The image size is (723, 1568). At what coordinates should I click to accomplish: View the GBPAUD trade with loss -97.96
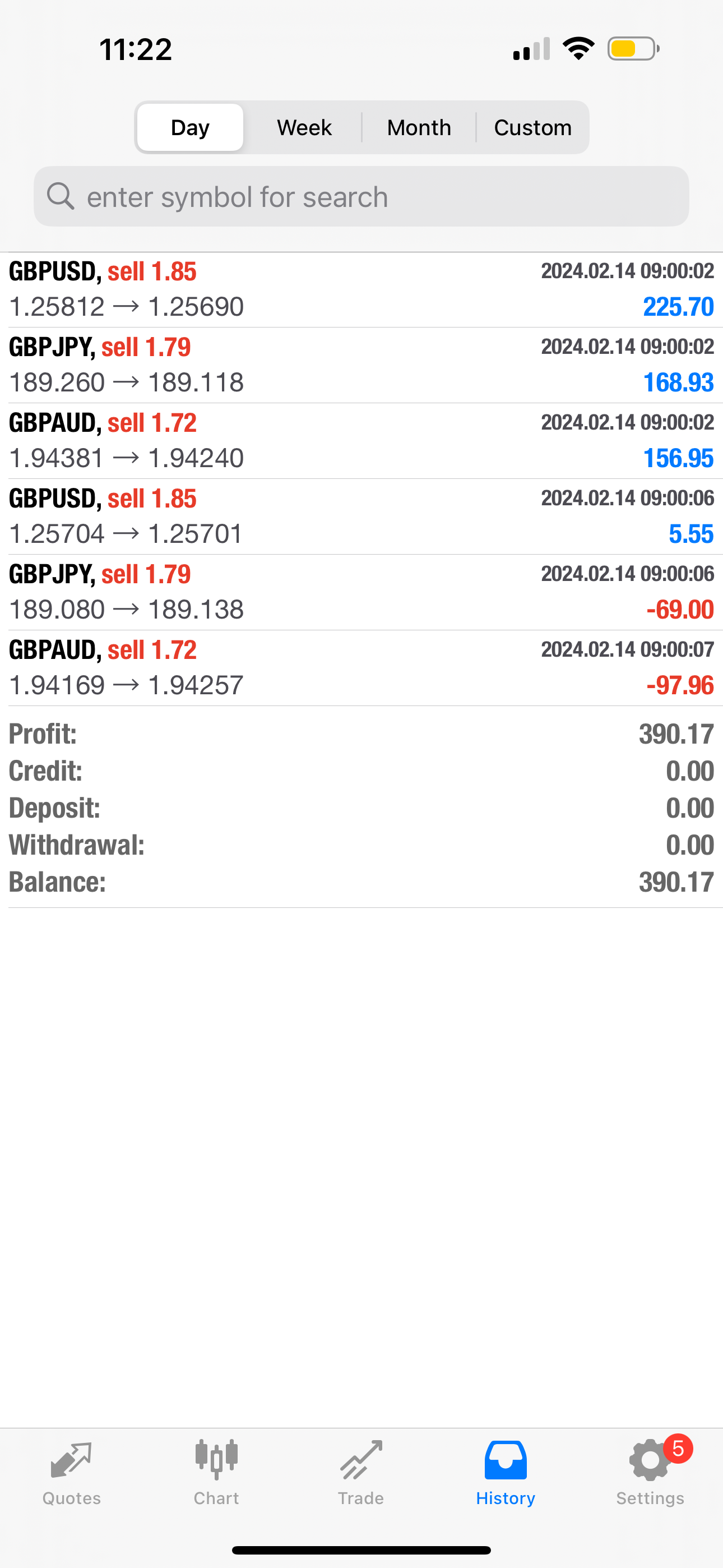pyautogui.click(x=361, y=668)
